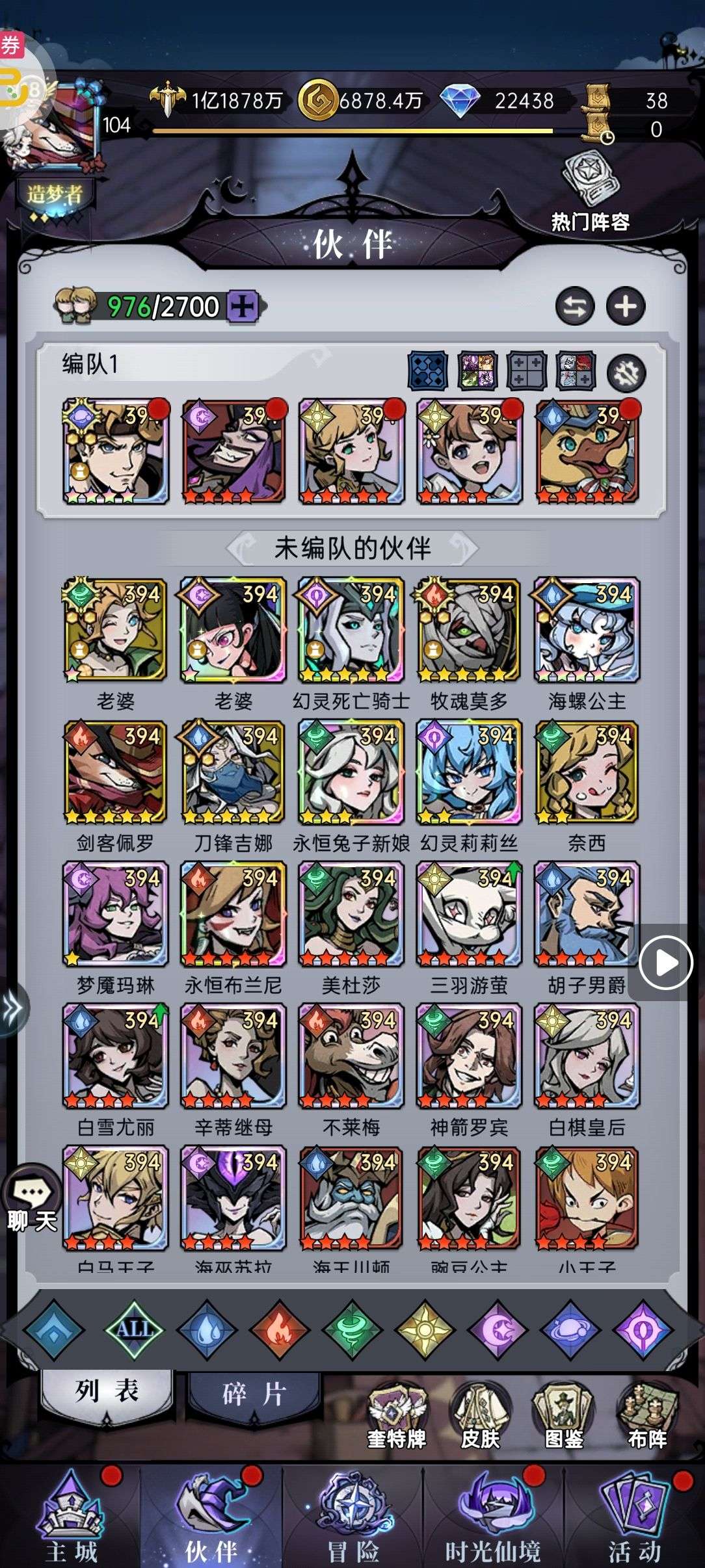Open the 白棋皇后 partner
705x1568 pixels.
587,1056
